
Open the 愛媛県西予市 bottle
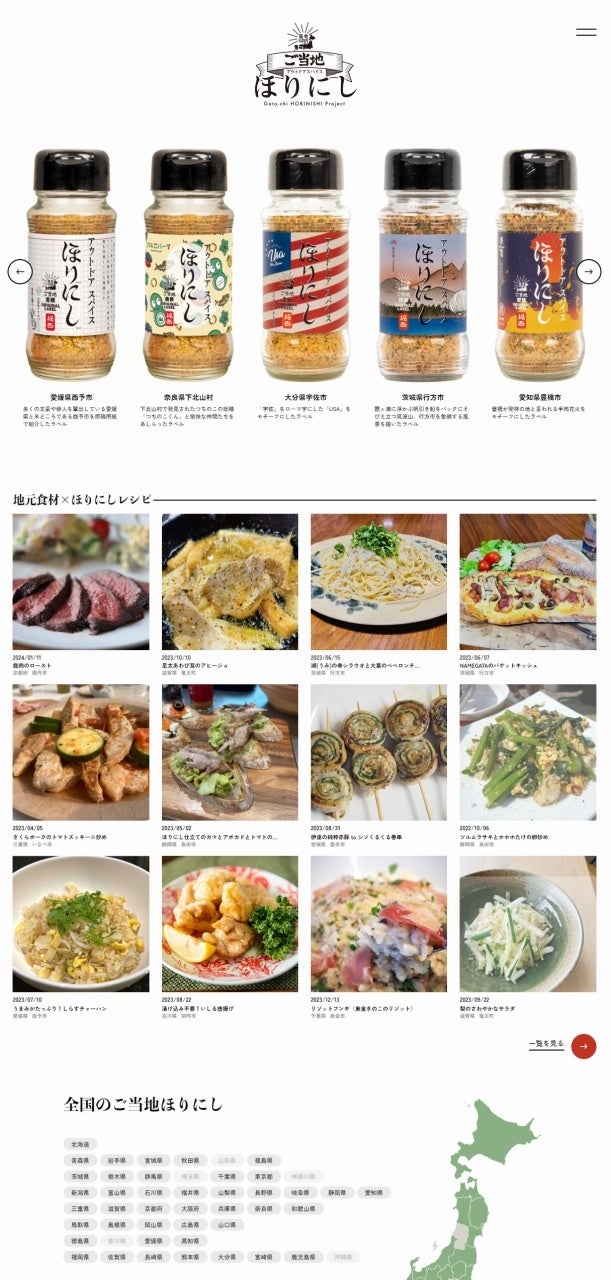70,265
